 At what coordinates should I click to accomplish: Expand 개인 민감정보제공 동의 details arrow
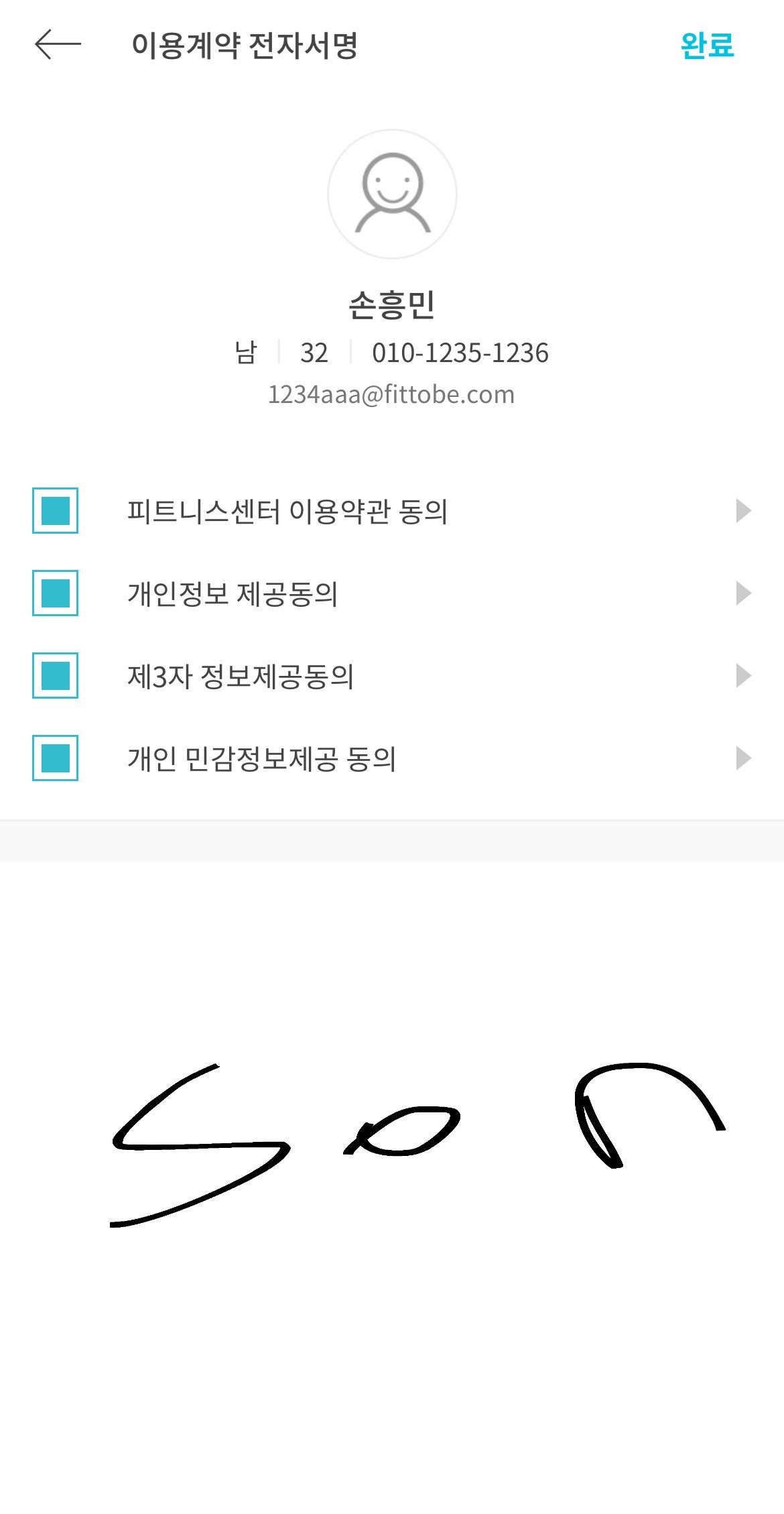coord(742,758)
